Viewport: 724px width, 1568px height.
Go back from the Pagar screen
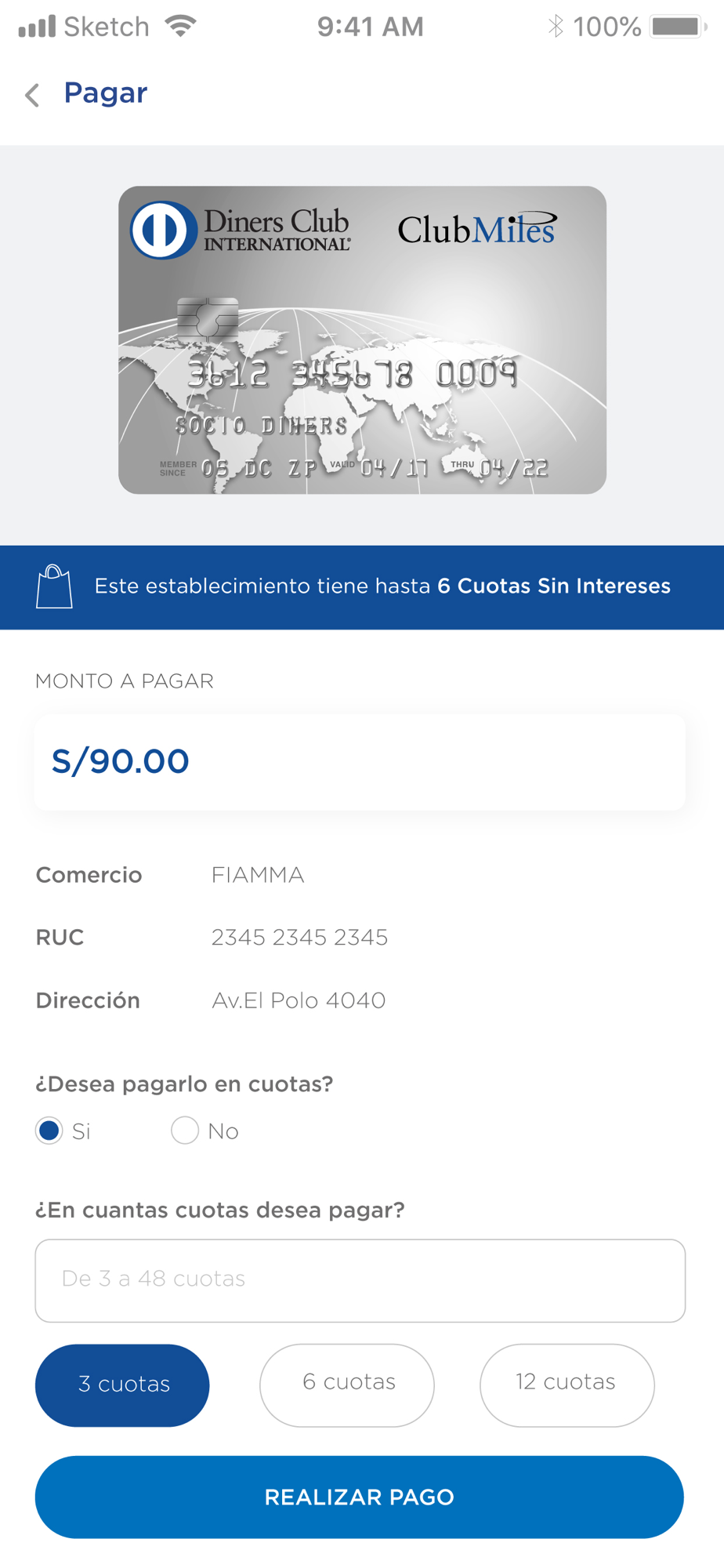pos(32,95)
